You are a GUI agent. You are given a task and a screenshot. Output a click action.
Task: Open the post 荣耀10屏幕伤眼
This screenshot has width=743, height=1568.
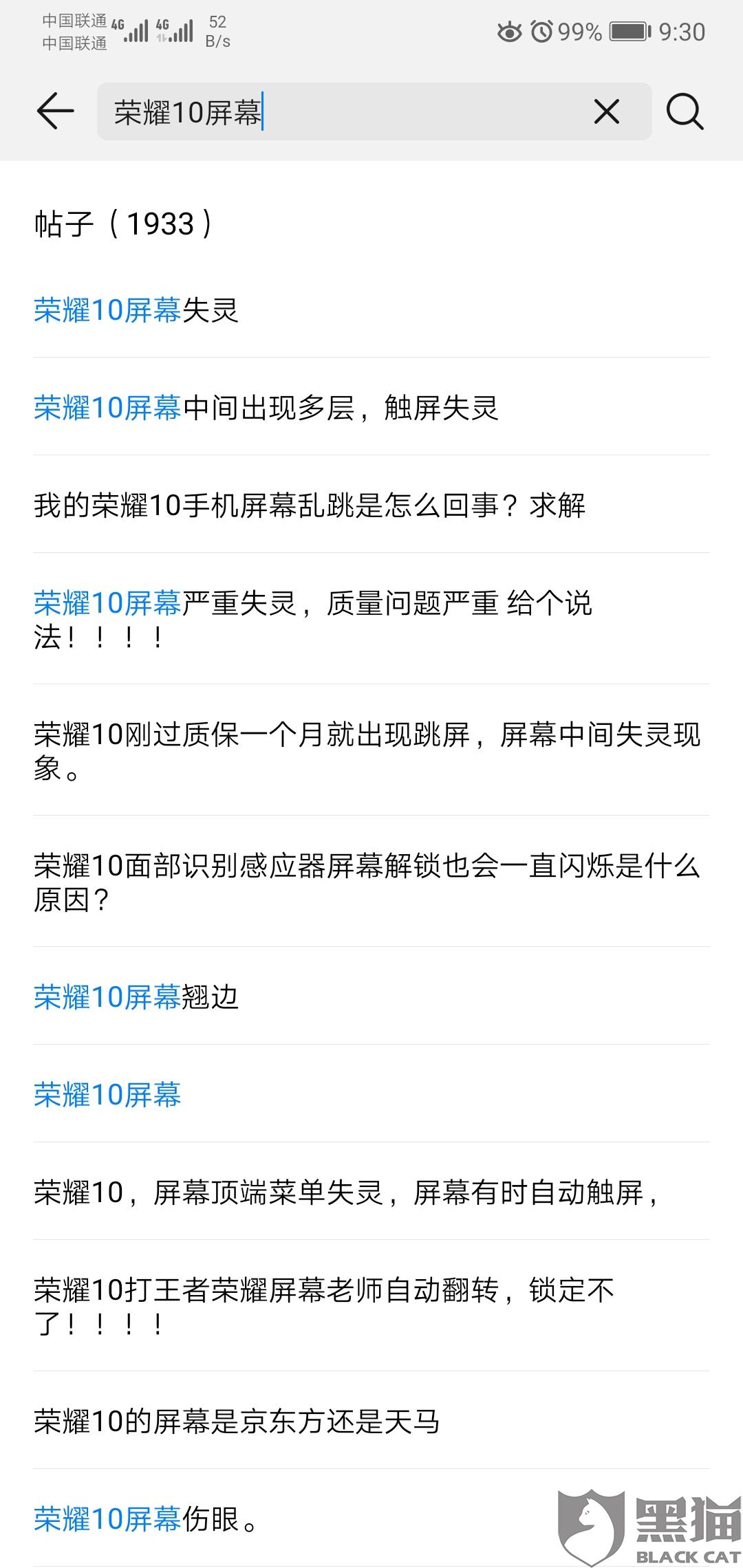371,1519
